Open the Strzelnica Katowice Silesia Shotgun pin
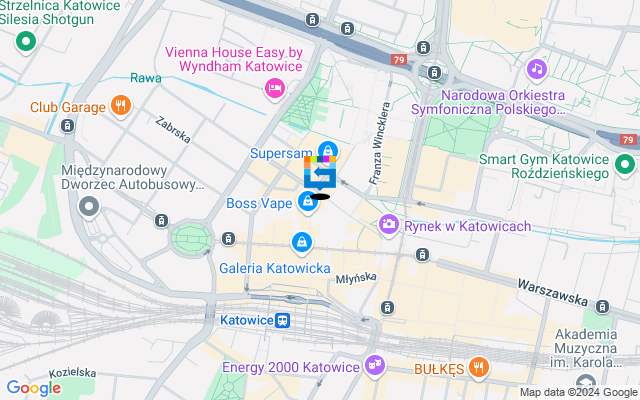The height and width of the screenshot is (400, 640). coord(25,42)
